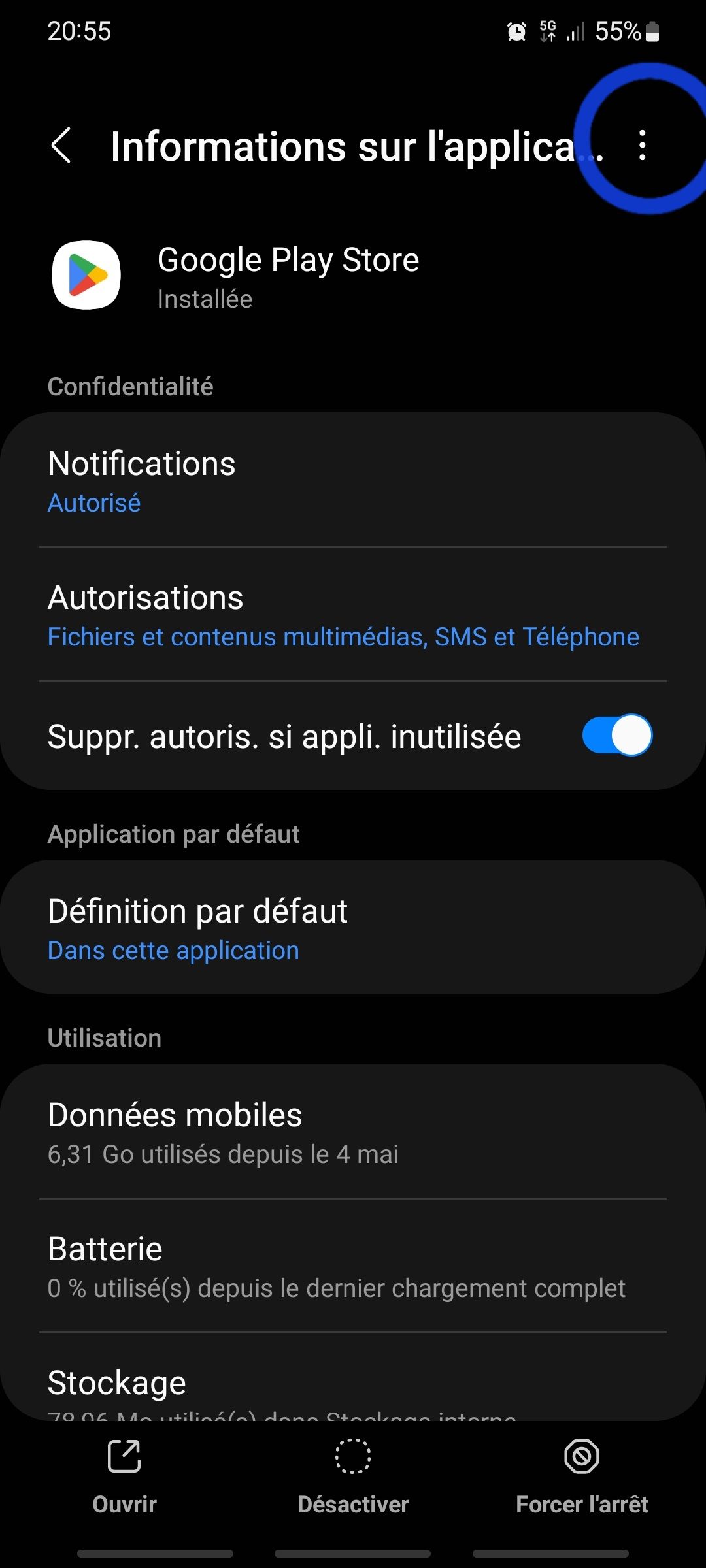This screenshot has width=706, height=1568.
Task: Tap the Forcer l'arrêt stop icon
Action: [x=580, y=1457]
